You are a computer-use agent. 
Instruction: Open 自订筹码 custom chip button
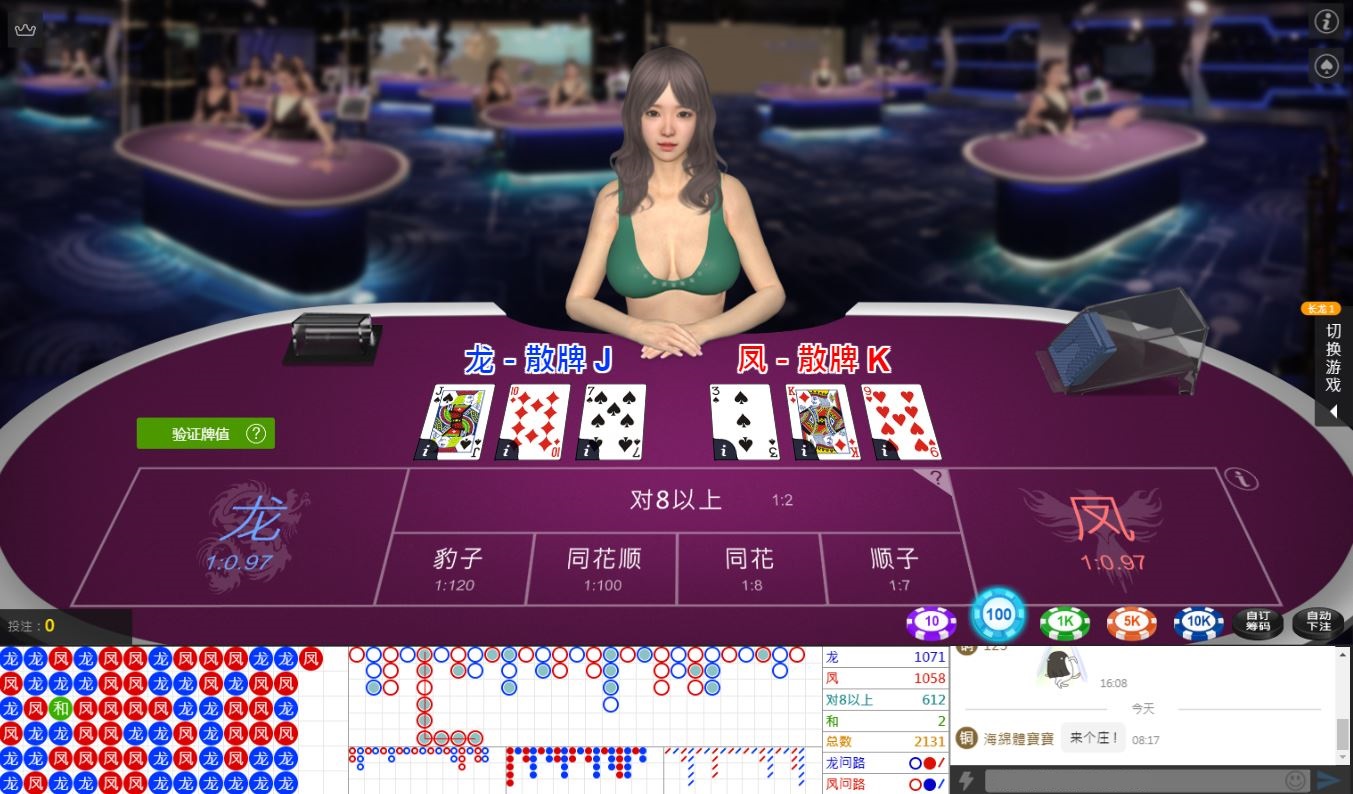1258,622
